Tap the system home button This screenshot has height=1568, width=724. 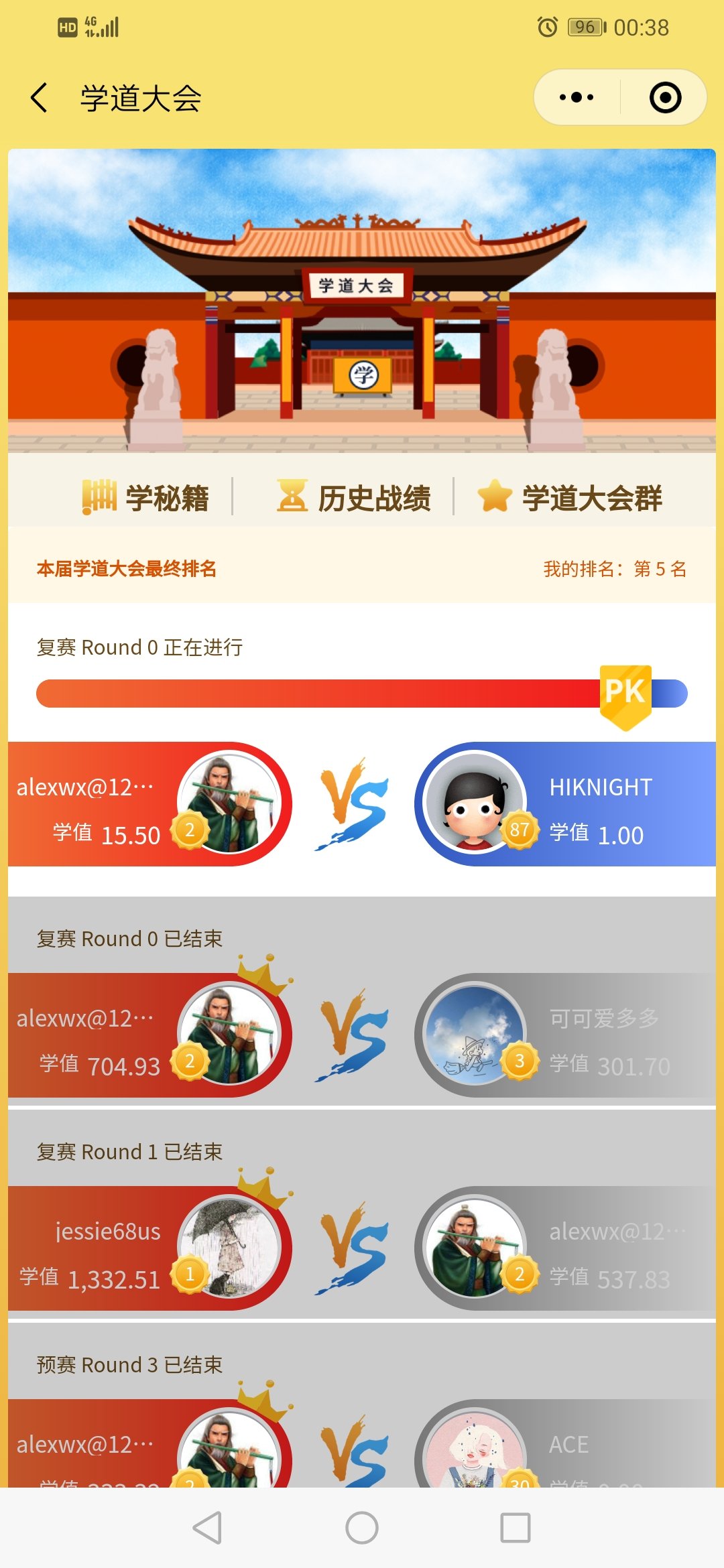point(362,1528)
